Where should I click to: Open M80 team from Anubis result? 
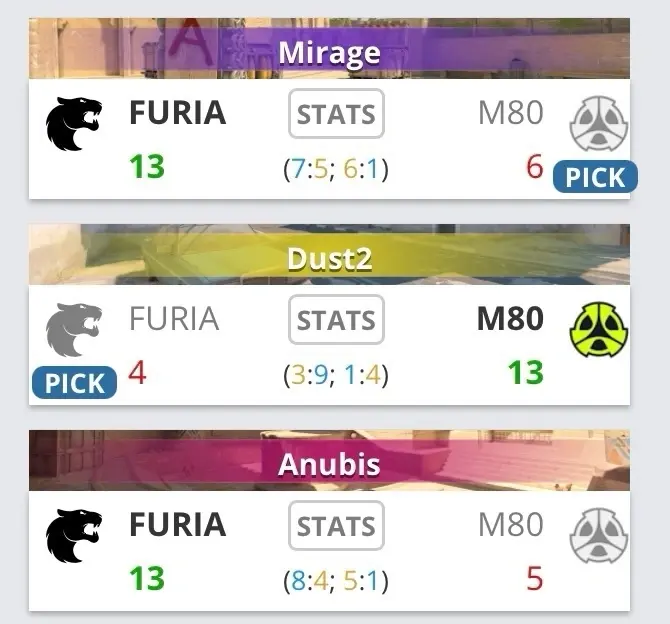click(510, 525)
